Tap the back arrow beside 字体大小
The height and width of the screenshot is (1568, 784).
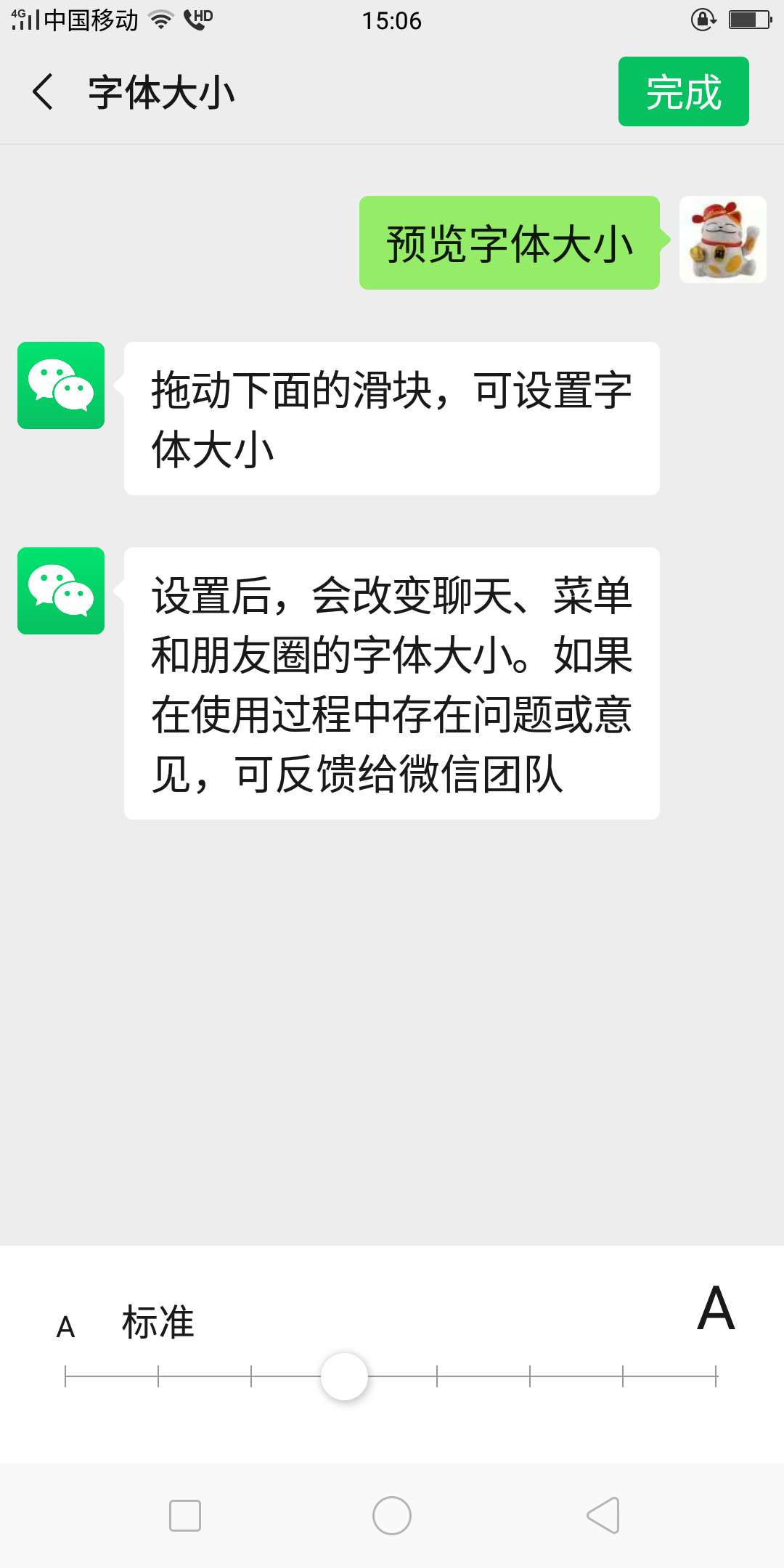click(41, 91)
